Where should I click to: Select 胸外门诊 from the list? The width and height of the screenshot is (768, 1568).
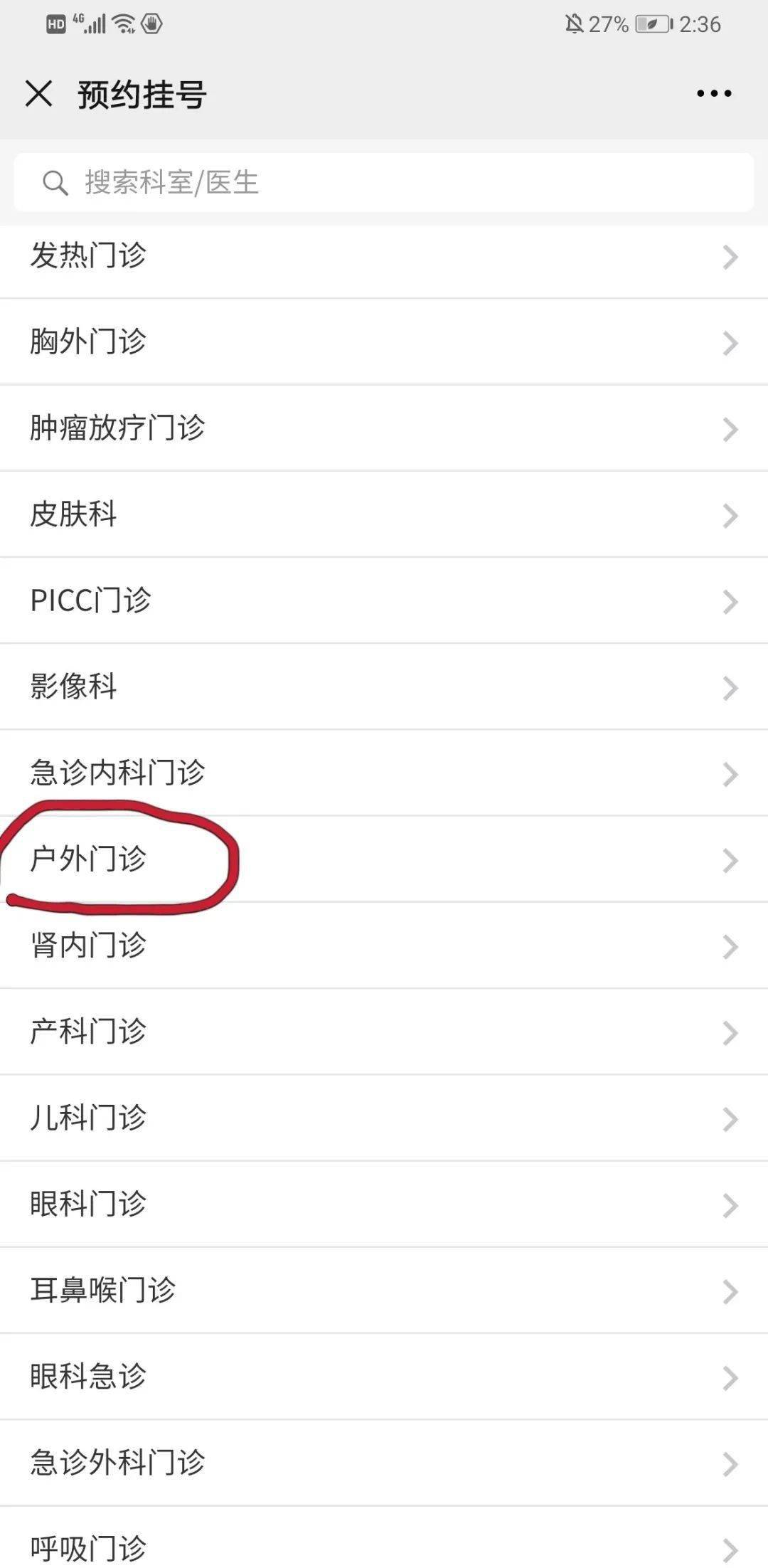tap(384, 342)
